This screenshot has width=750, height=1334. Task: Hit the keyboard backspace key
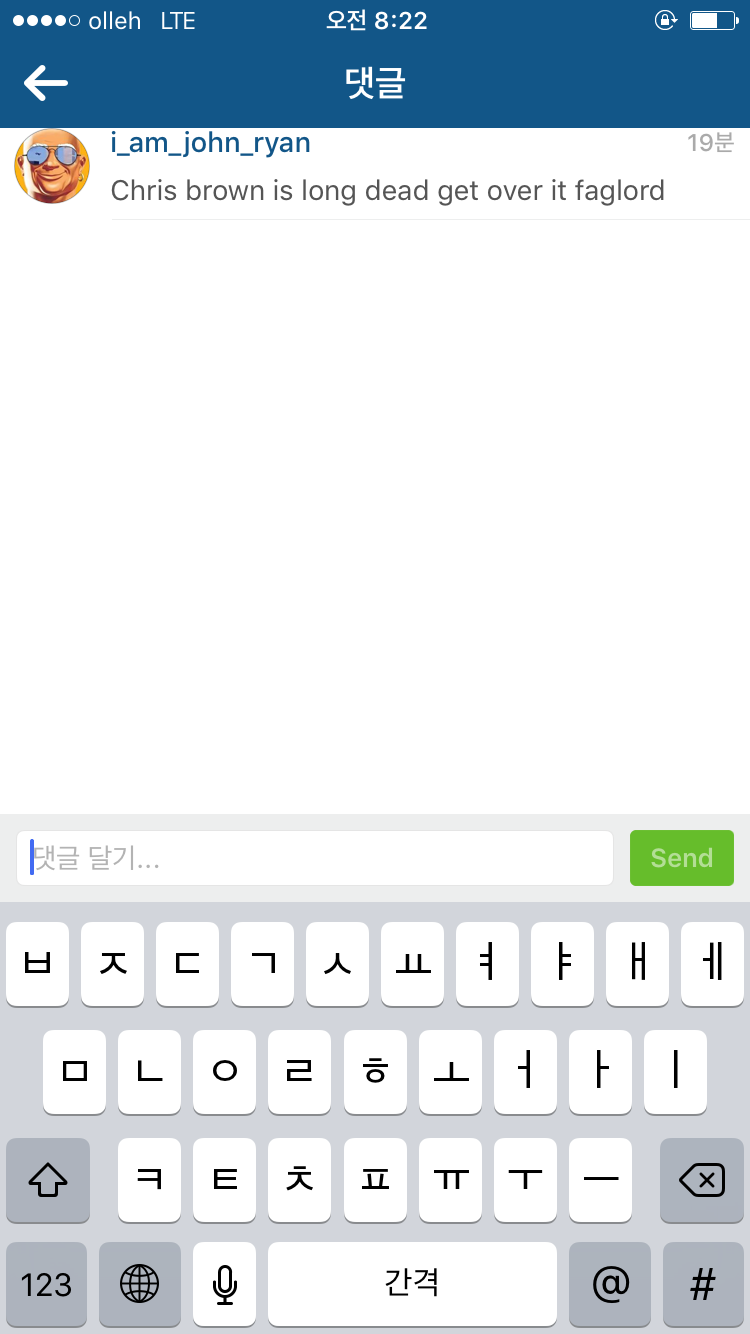coord(701,1181)
